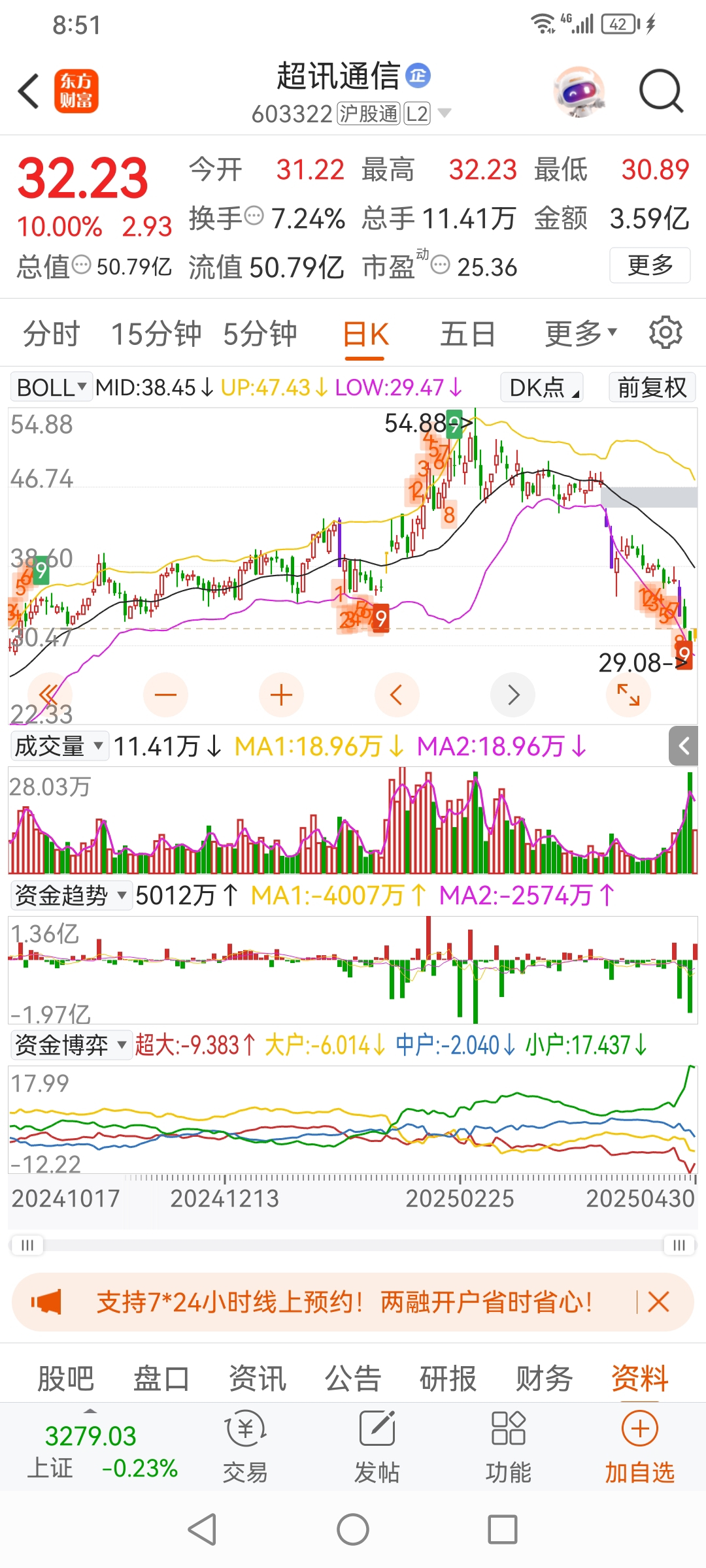Expand the 成交量 indicator dropdown

(x=58, y=746)
